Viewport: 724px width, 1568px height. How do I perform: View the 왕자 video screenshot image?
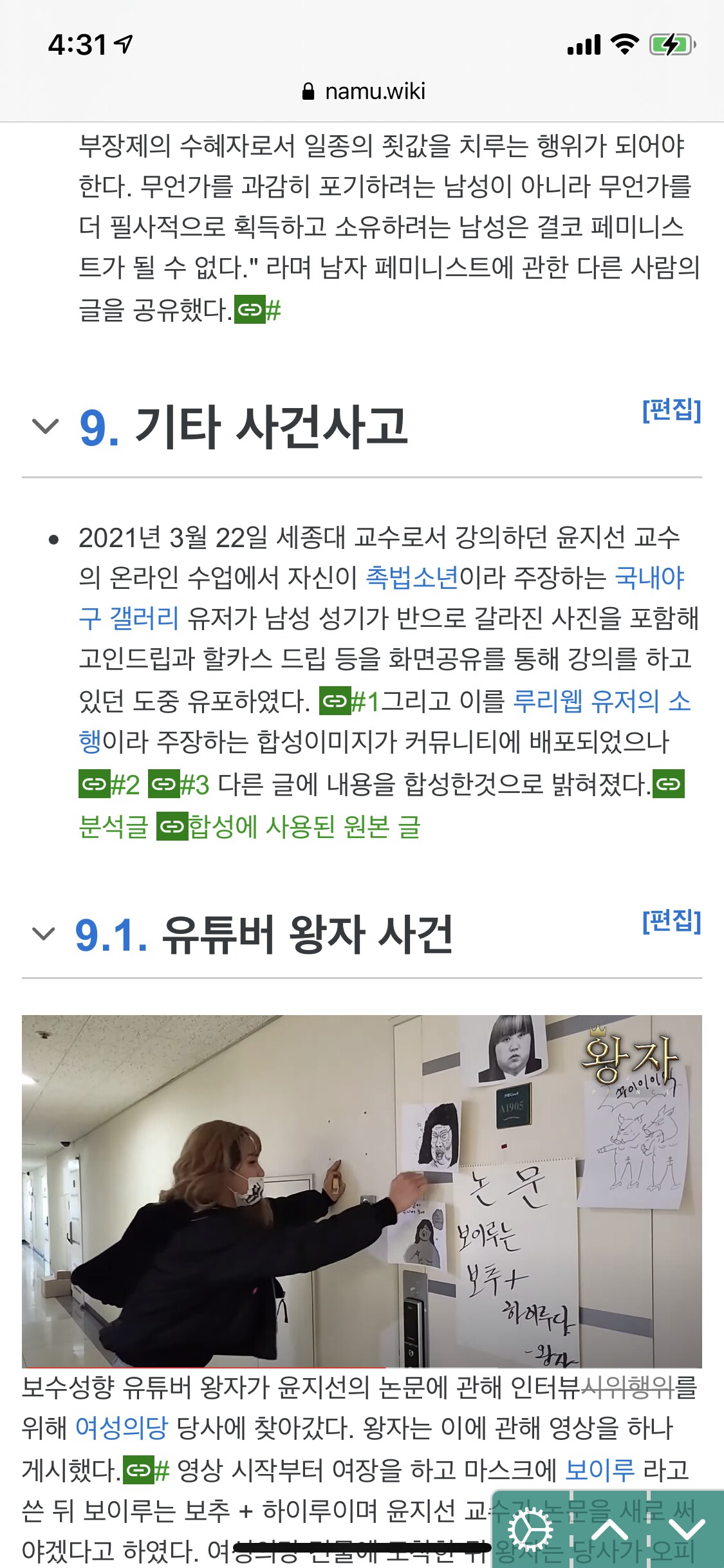362,1191
